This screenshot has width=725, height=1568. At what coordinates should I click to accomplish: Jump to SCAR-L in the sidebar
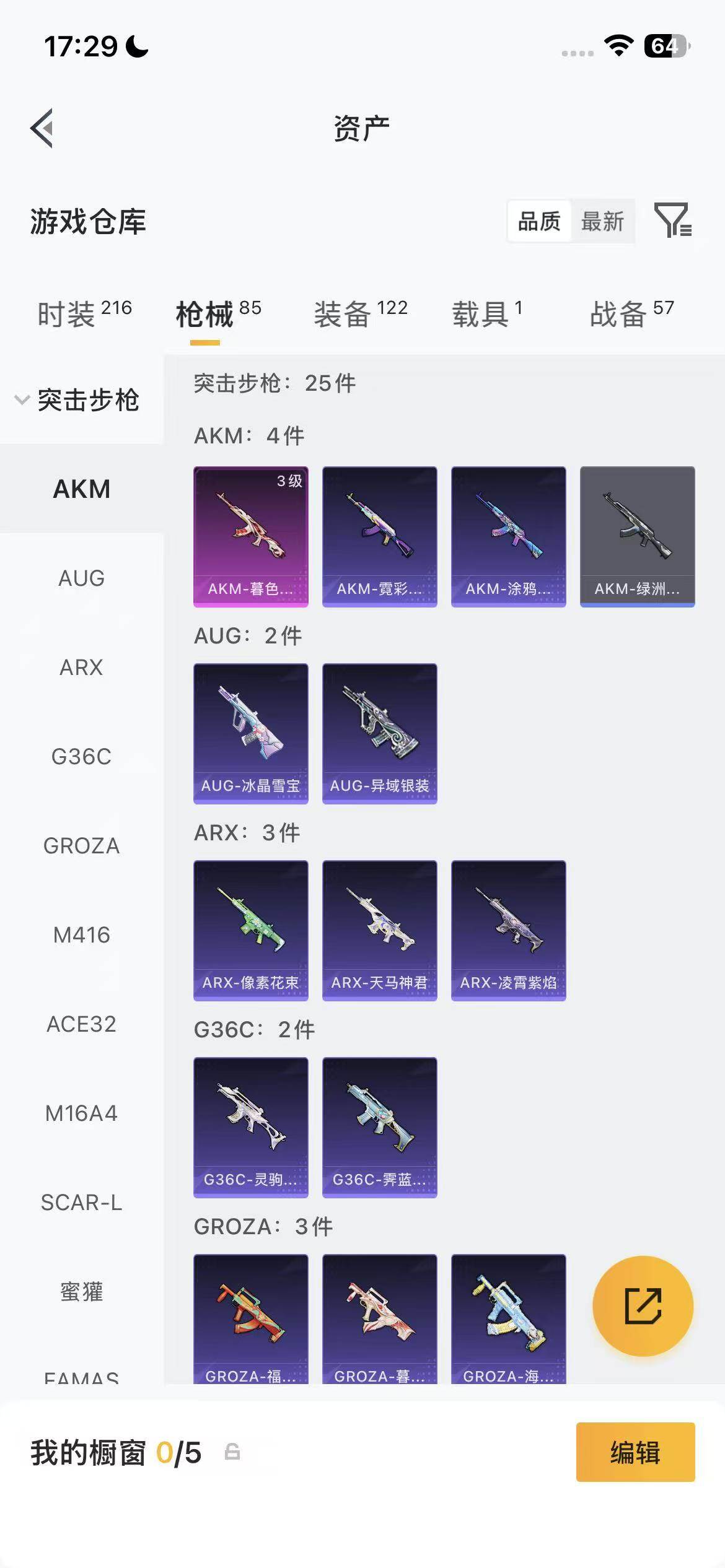(81, 1202)
